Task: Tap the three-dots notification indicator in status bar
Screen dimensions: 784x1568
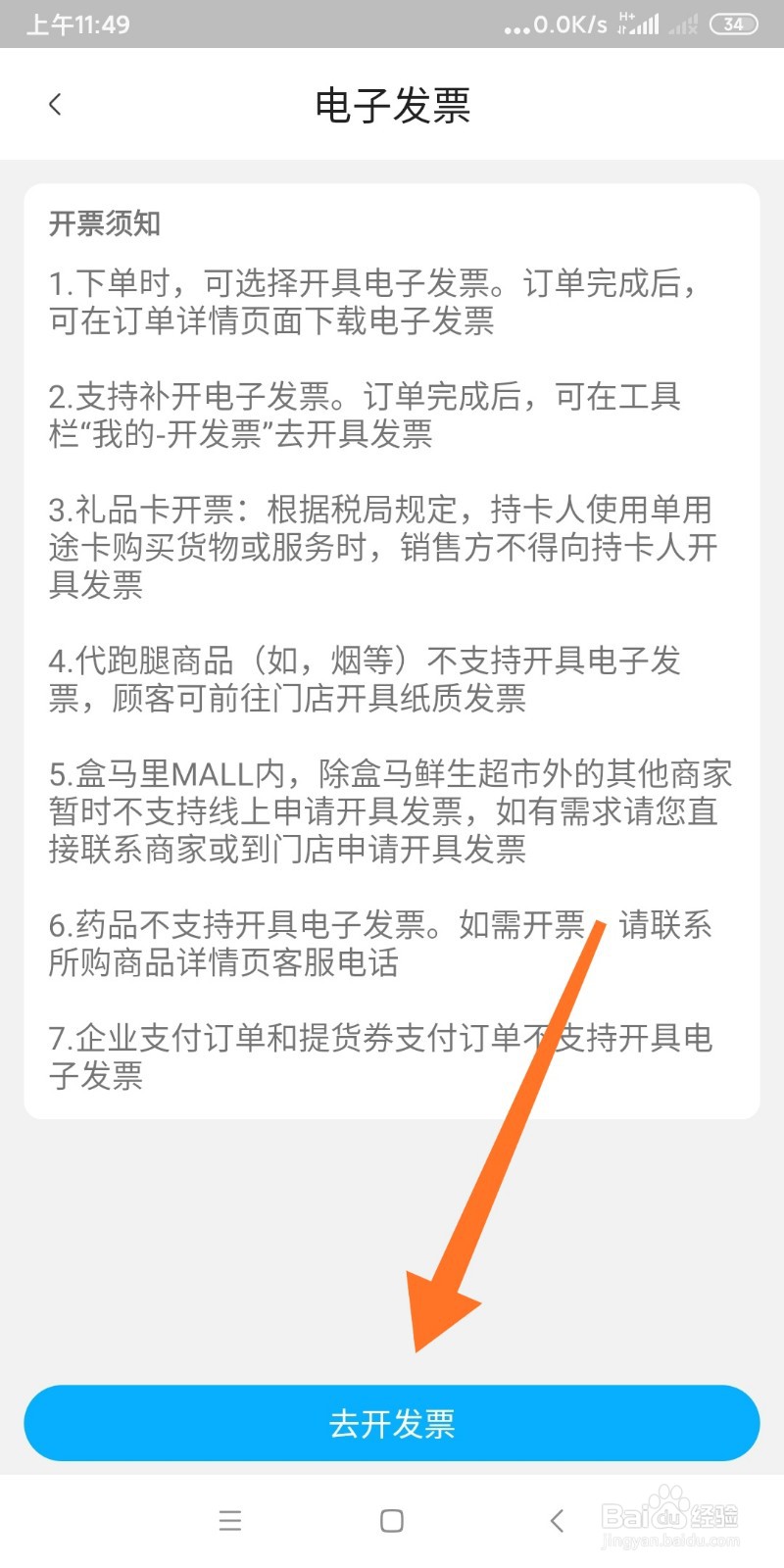Action: click(x=514, y=27)
